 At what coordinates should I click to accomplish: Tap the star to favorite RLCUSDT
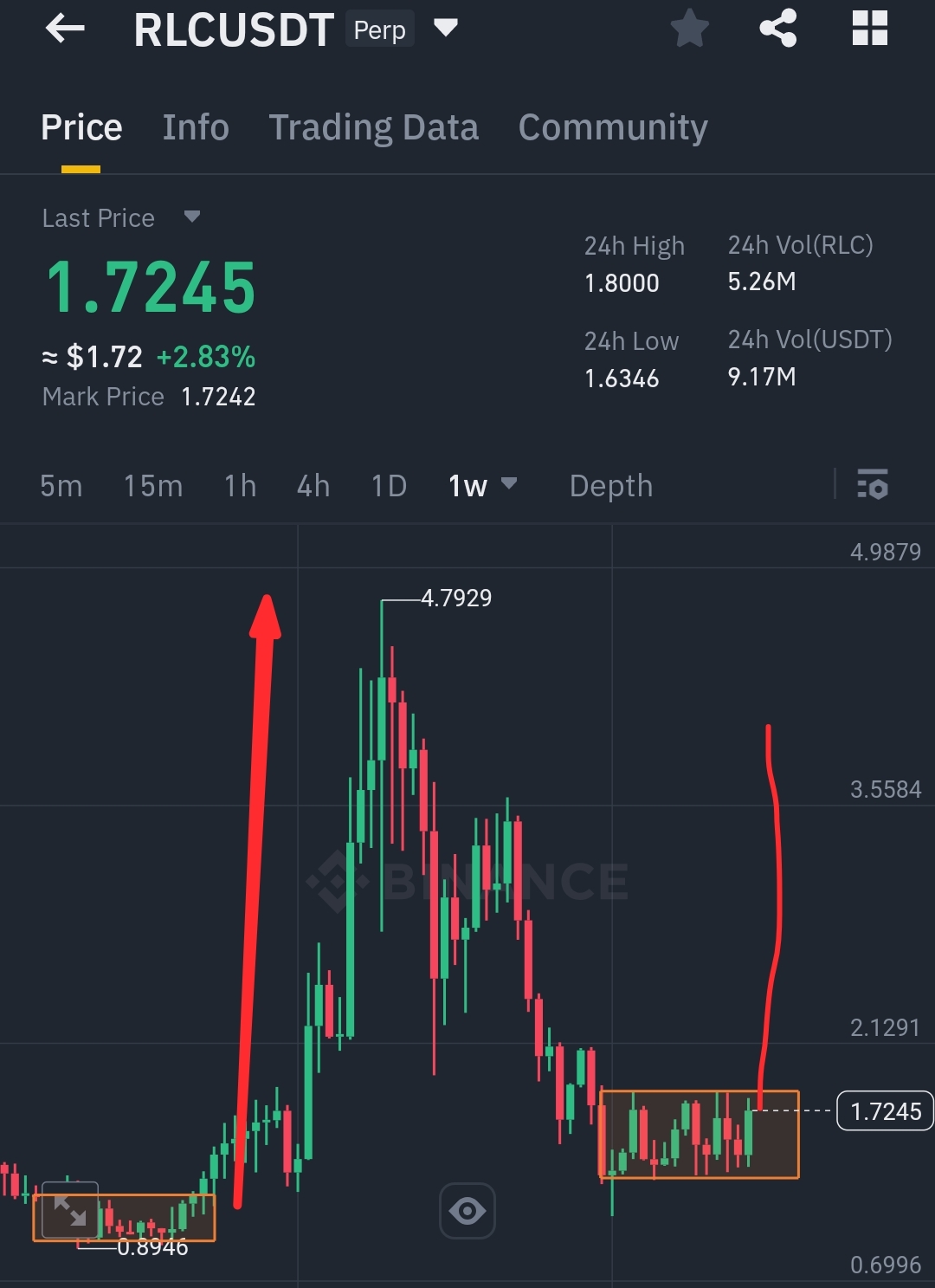pyautogui.click(x=689, y=29)
